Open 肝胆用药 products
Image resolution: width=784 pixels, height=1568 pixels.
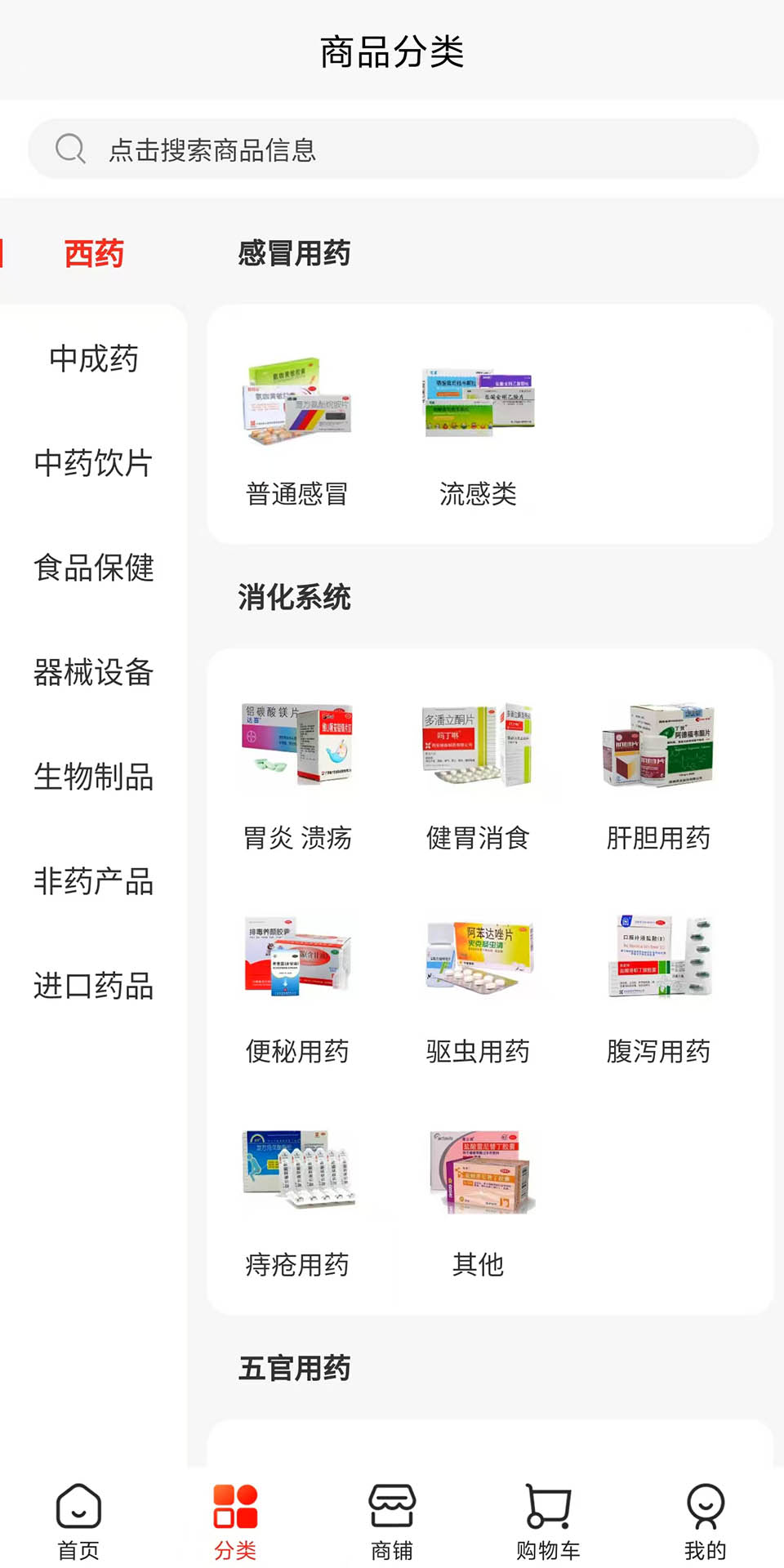click(x=658, y=776)
